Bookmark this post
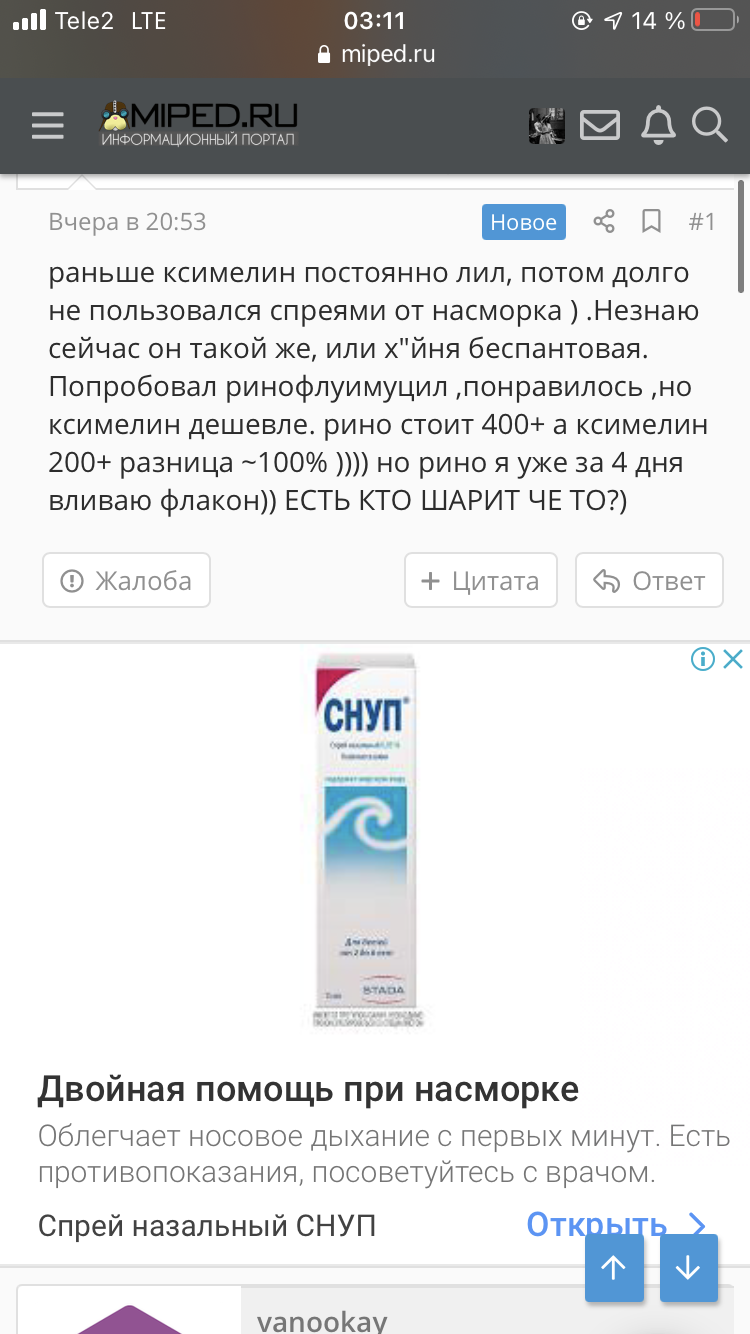Image resolution: width=750 pixels, height=1334 pixels. point(651,221)
